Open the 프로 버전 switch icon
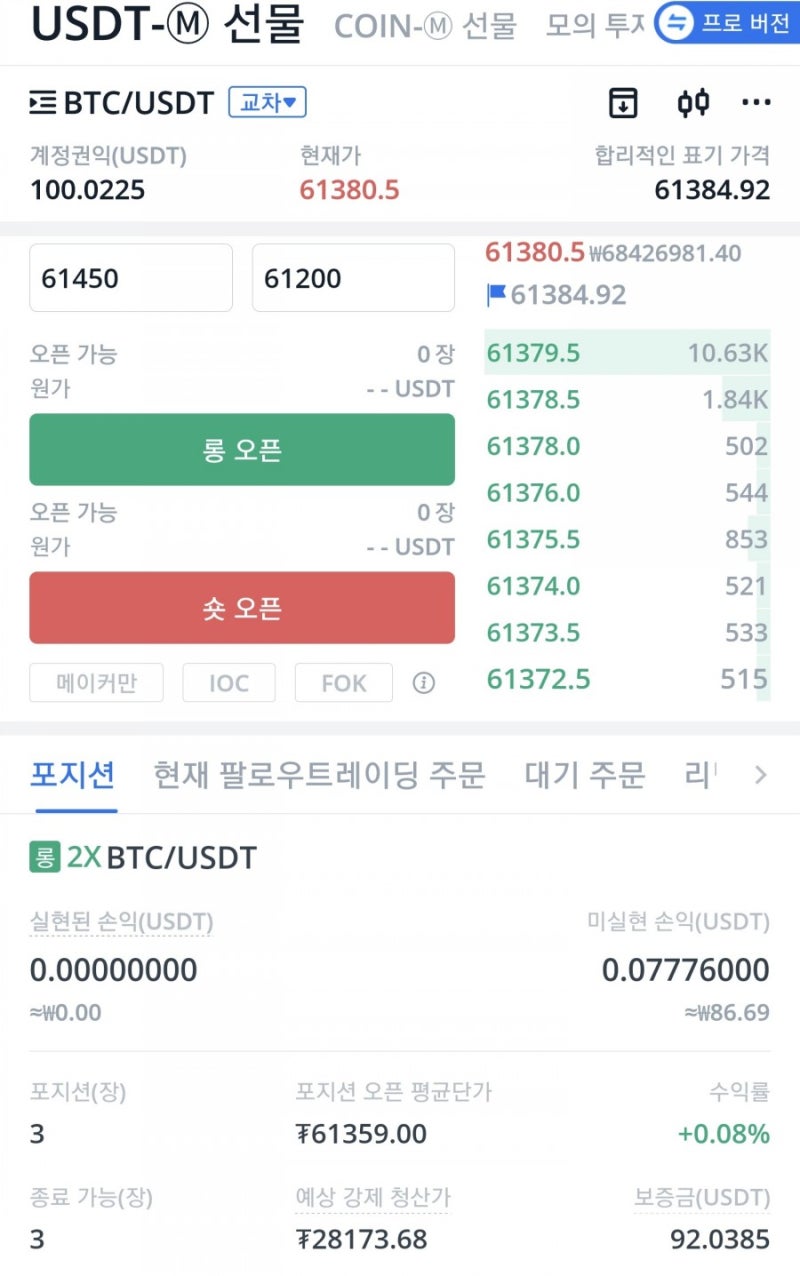800x1276 pixels. tap(678, 22)
